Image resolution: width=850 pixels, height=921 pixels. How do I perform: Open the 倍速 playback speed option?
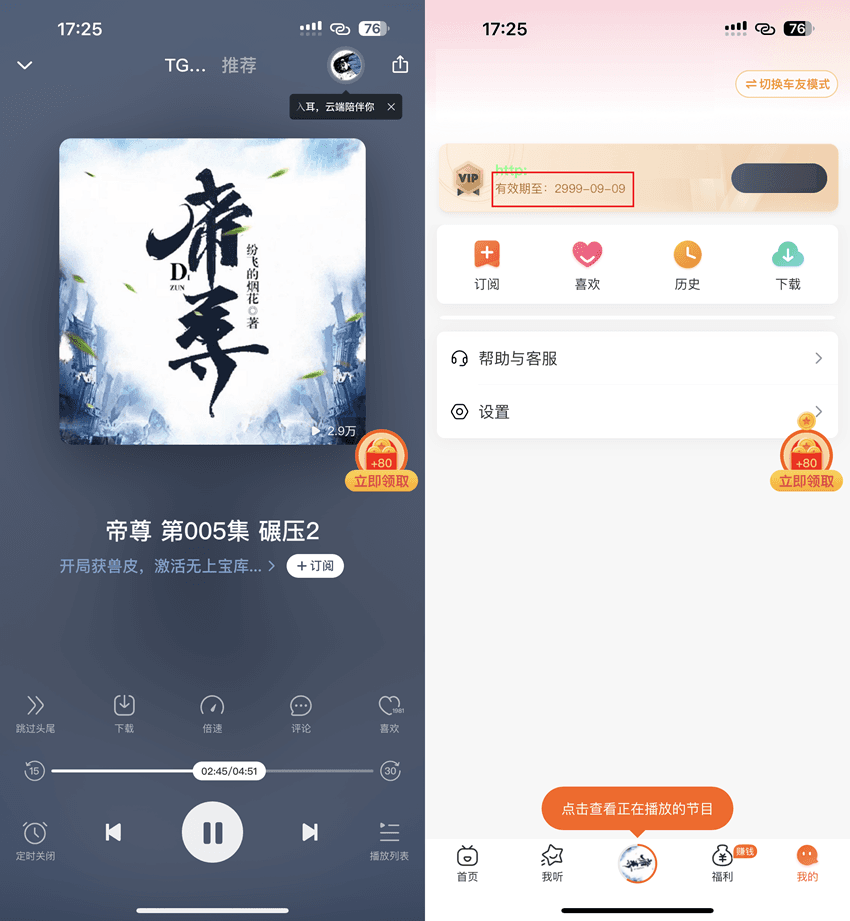coord(212,714)
